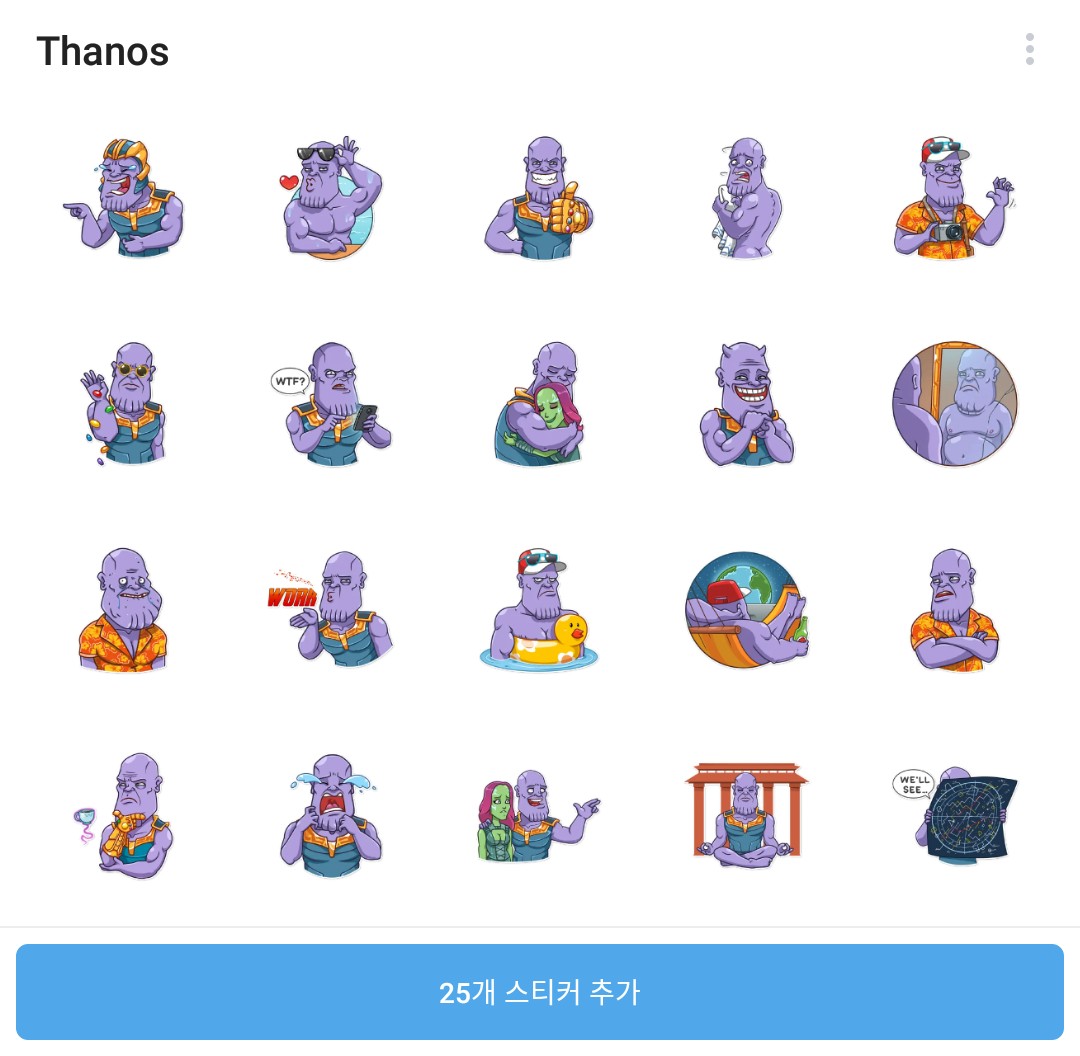The height and width of the screenshot is (1056, 1080).
Task: Open the troll face Thanos sticker
Action: tap(746, 404)
